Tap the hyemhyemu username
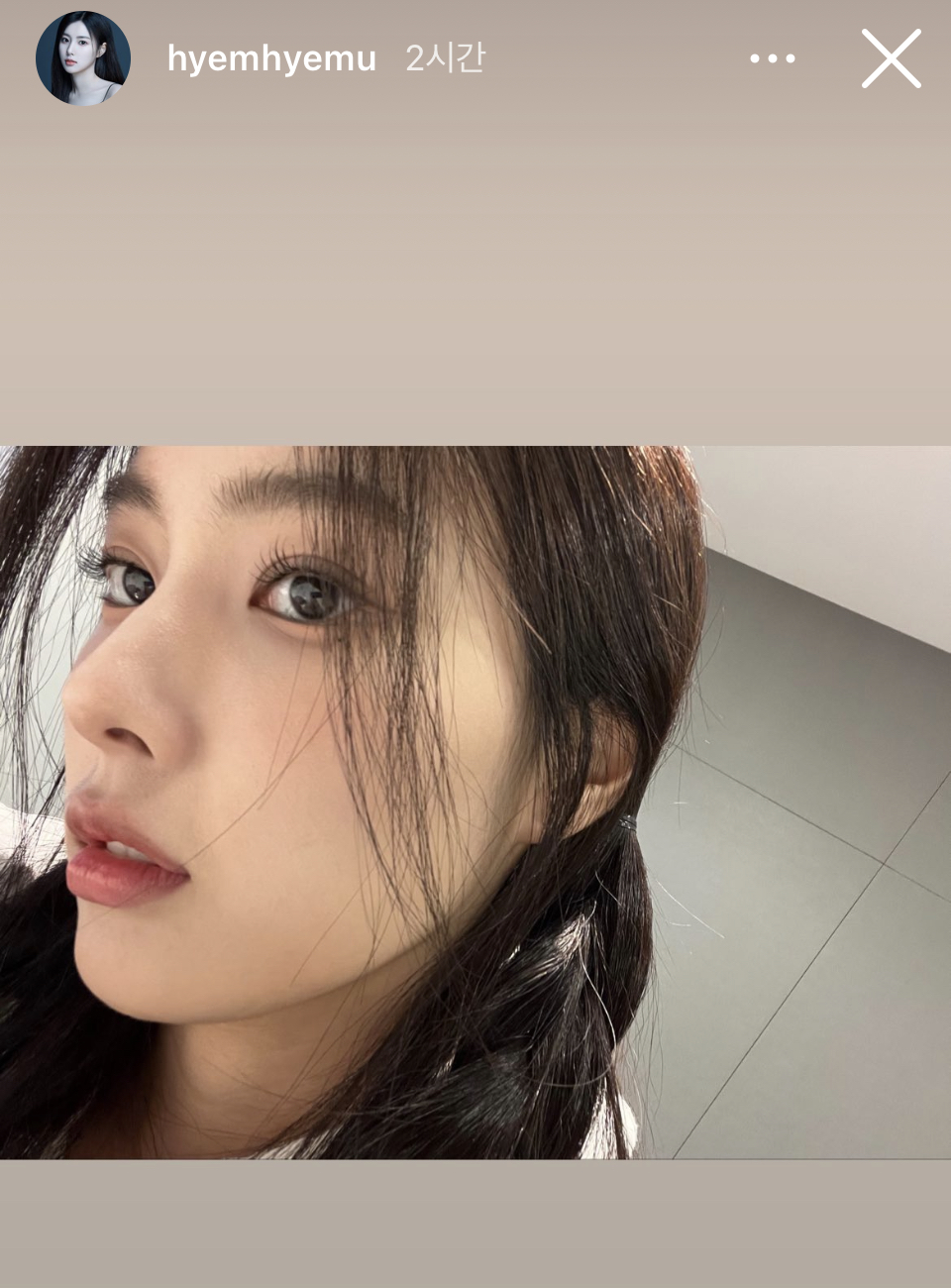Screen dimensions: 951x1288 pyautogui.click(x=271, y=59)
